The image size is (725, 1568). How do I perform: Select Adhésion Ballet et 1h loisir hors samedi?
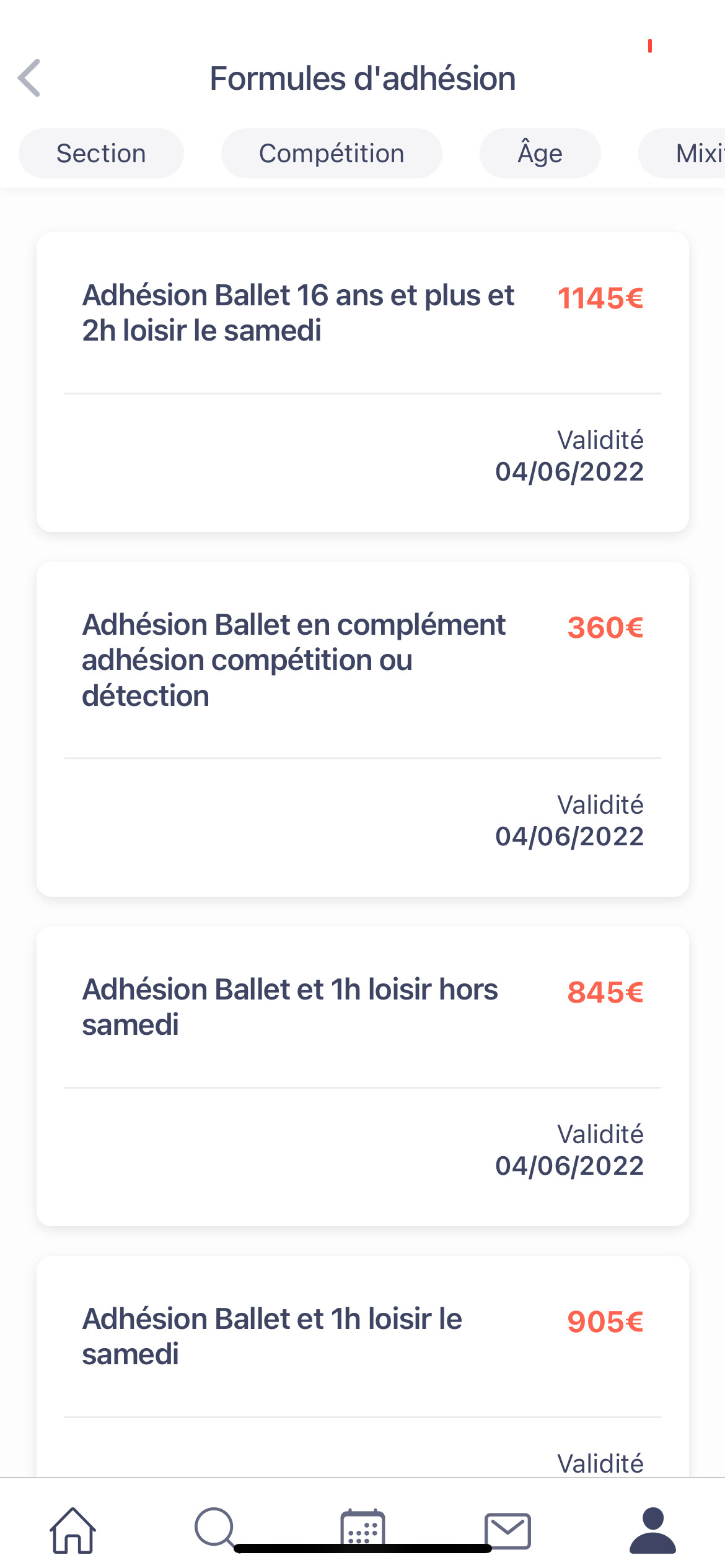coord(362,1076)
